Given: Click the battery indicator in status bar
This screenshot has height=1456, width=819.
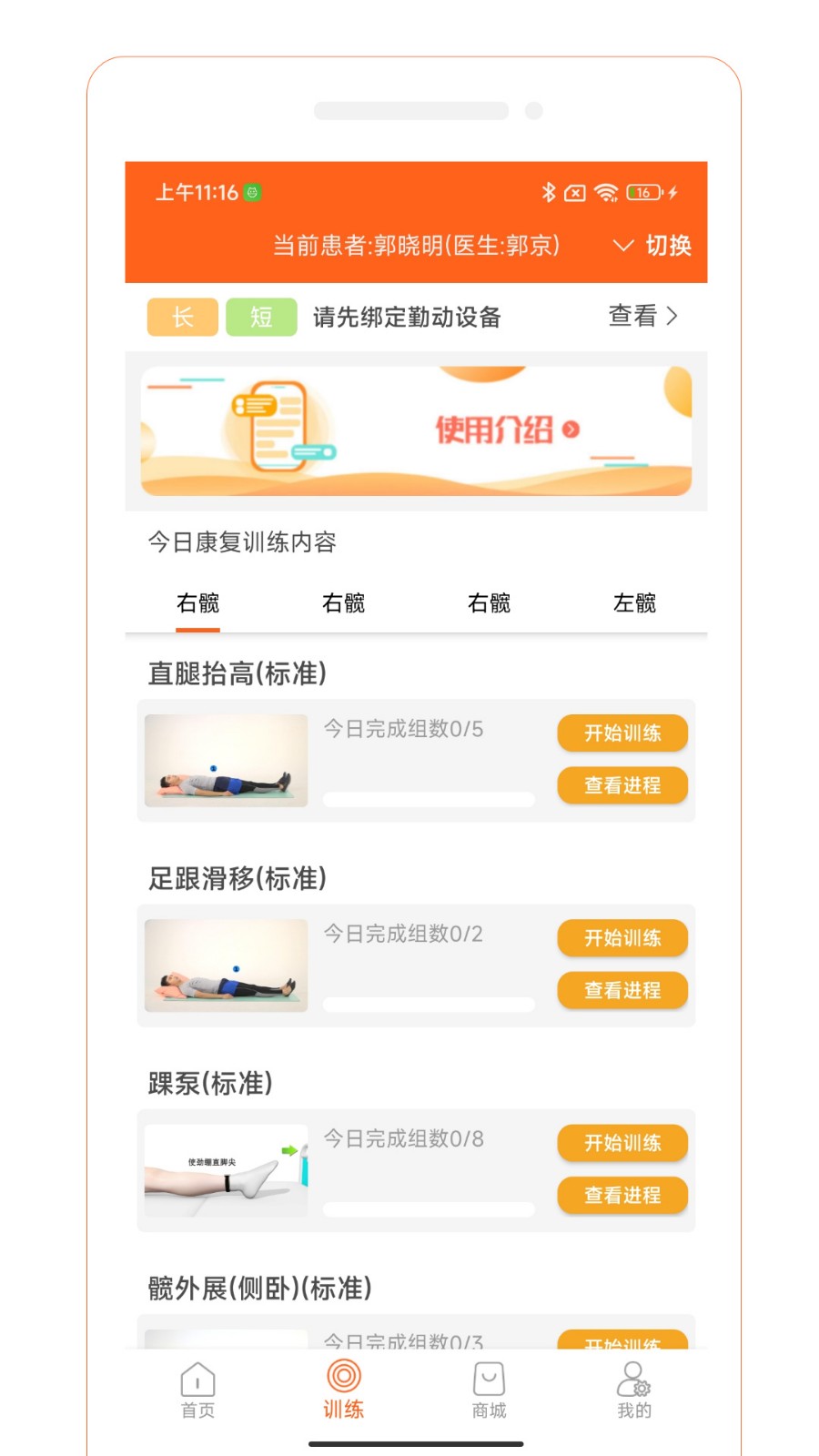Looking at the screenshot, I should click(642, 192).
